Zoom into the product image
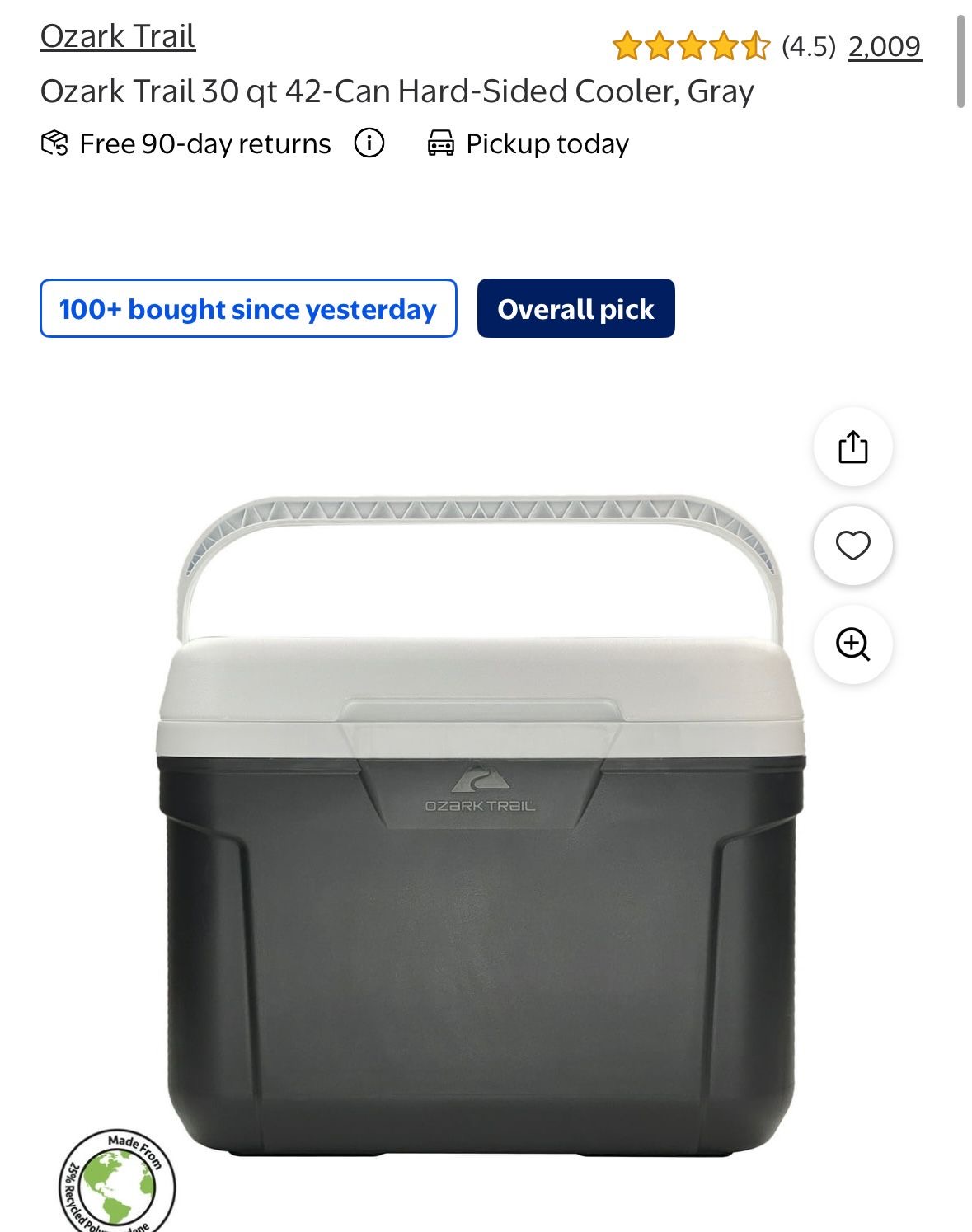 click(x=852, y=644)
